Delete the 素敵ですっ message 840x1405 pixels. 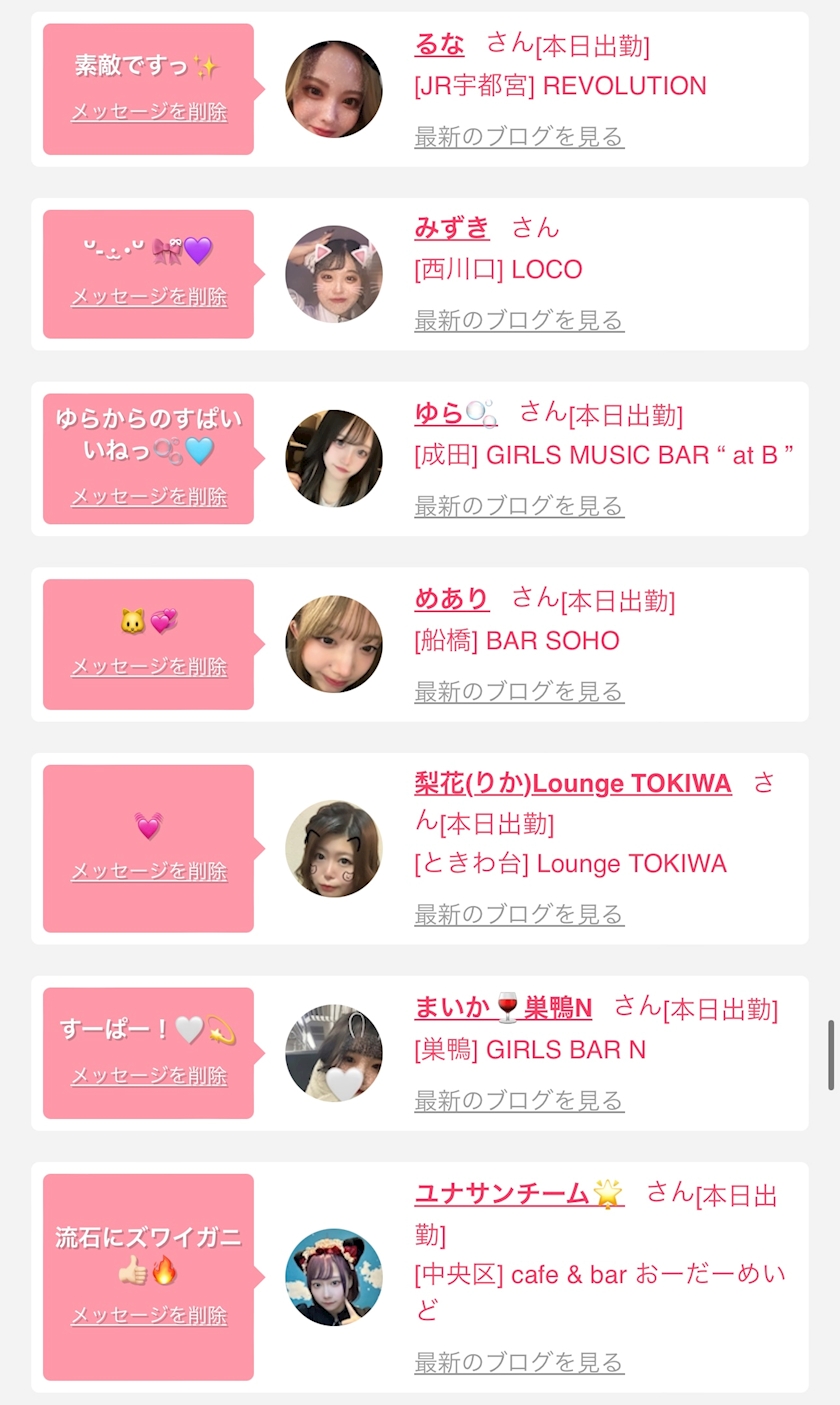(x=149, y=112)
